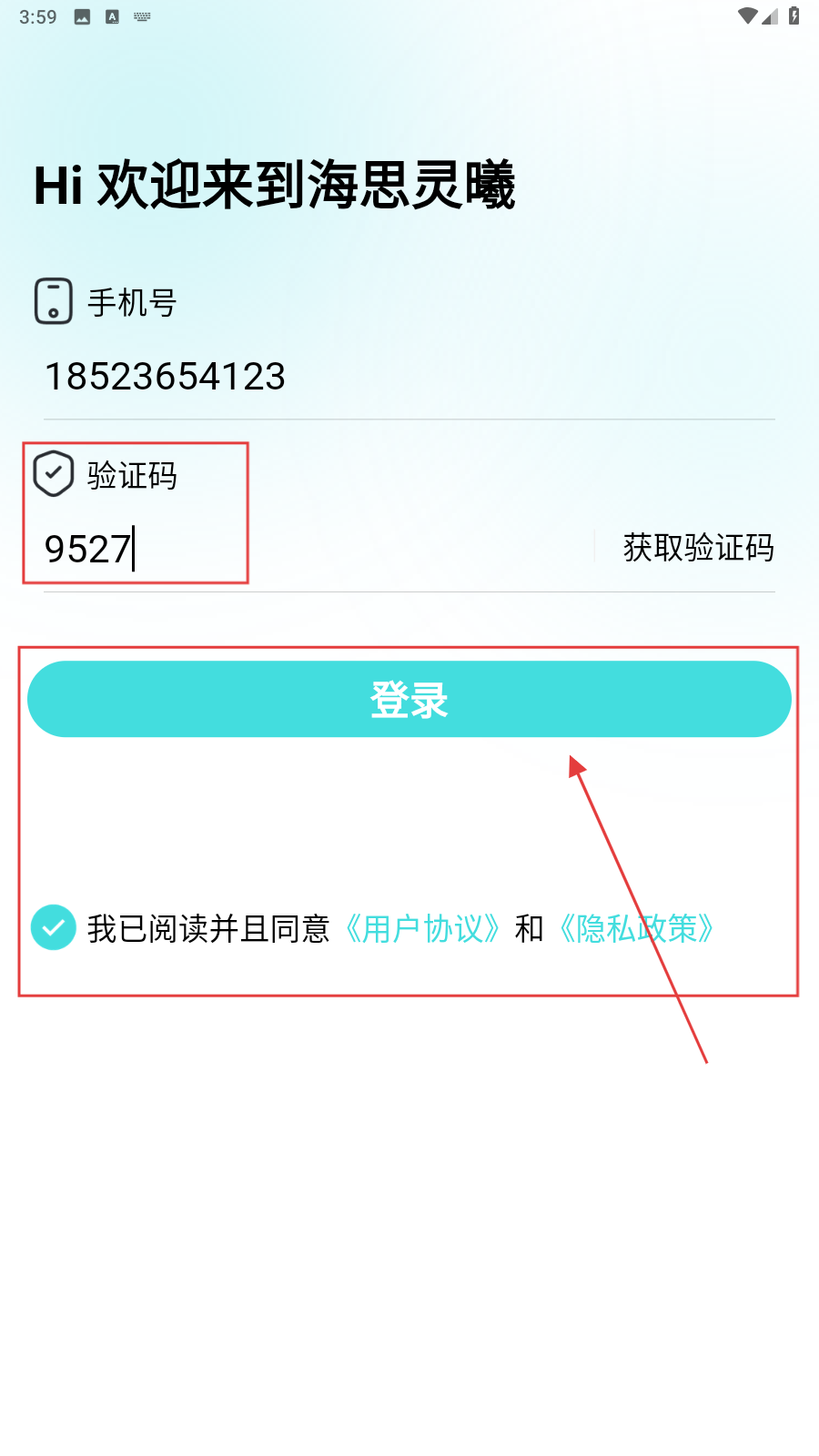
Task: Tap the 登录 login button
Action: [409, 699]
